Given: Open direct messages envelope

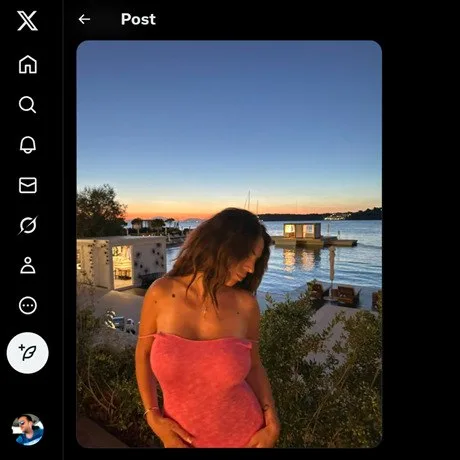Looking at the screenshot, I should 28,185.
